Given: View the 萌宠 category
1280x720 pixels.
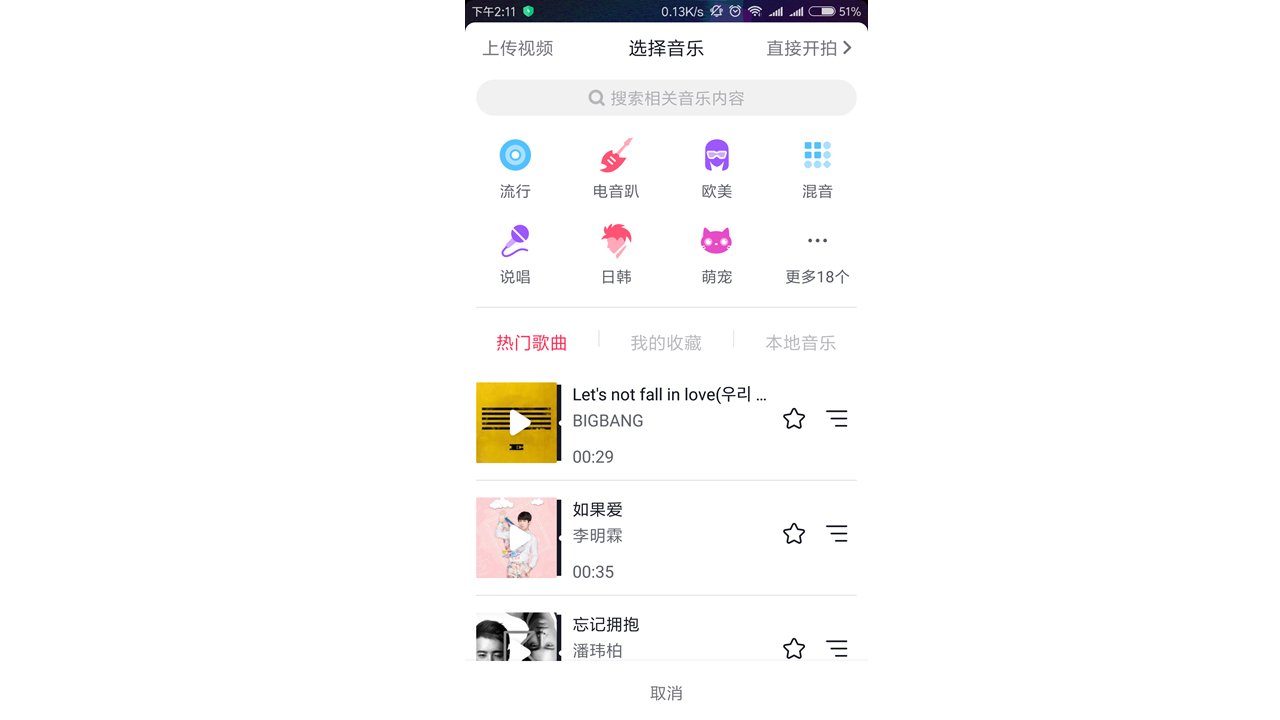Looking at the screenshot, I should (717, 254).
